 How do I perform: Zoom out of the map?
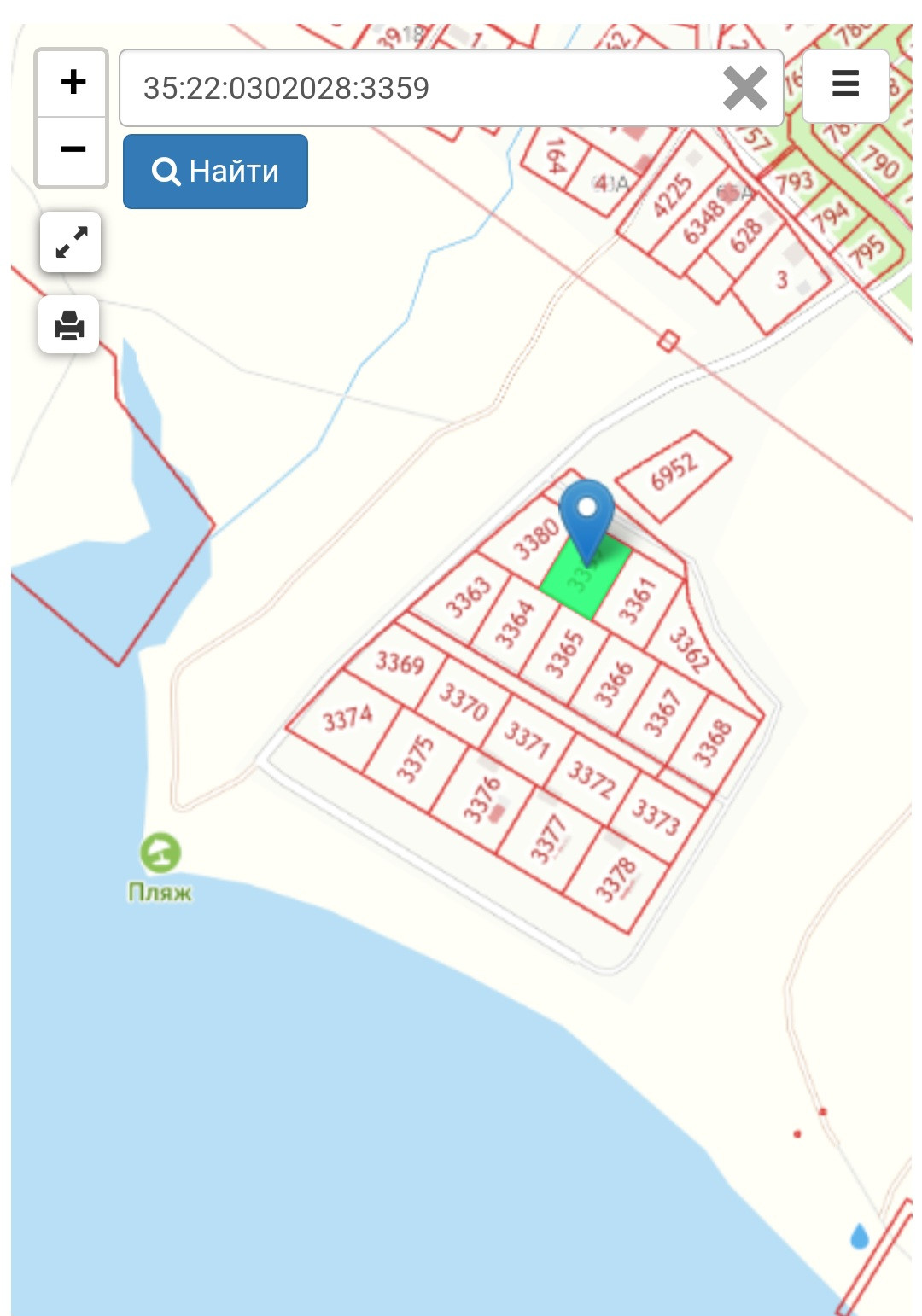(73, 150)
